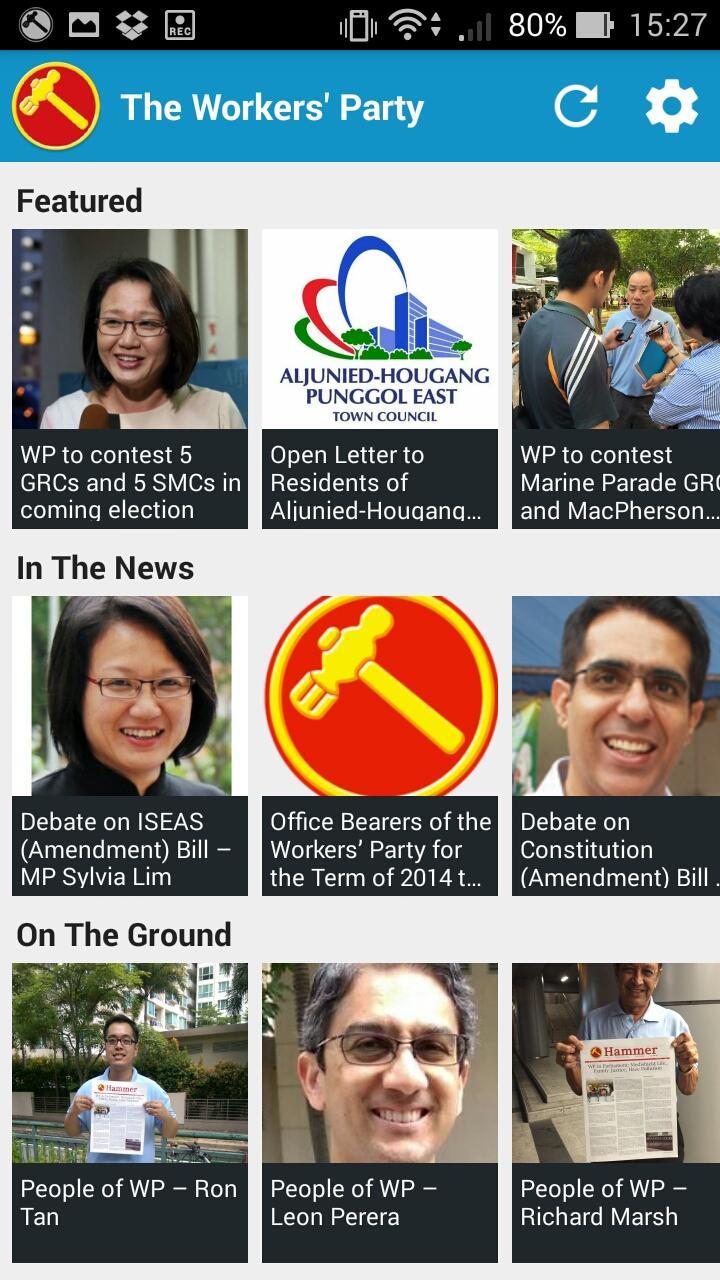The height and width of the screenshot is (1280, 720).
Task: Tap the 'In The News' section heading
Action: pyautogui.click(x=105, y=568)
